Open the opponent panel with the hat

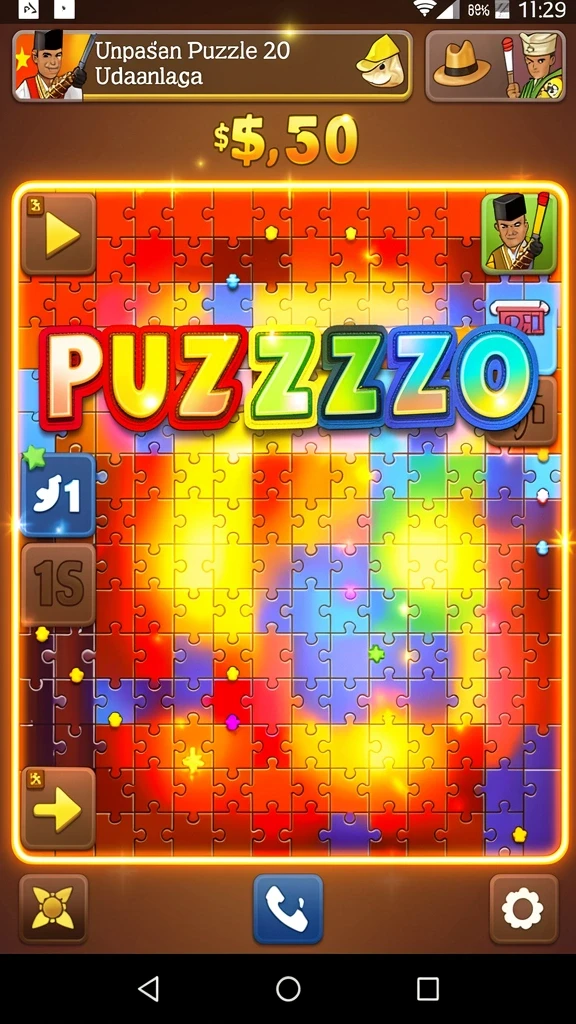[496, 65]
